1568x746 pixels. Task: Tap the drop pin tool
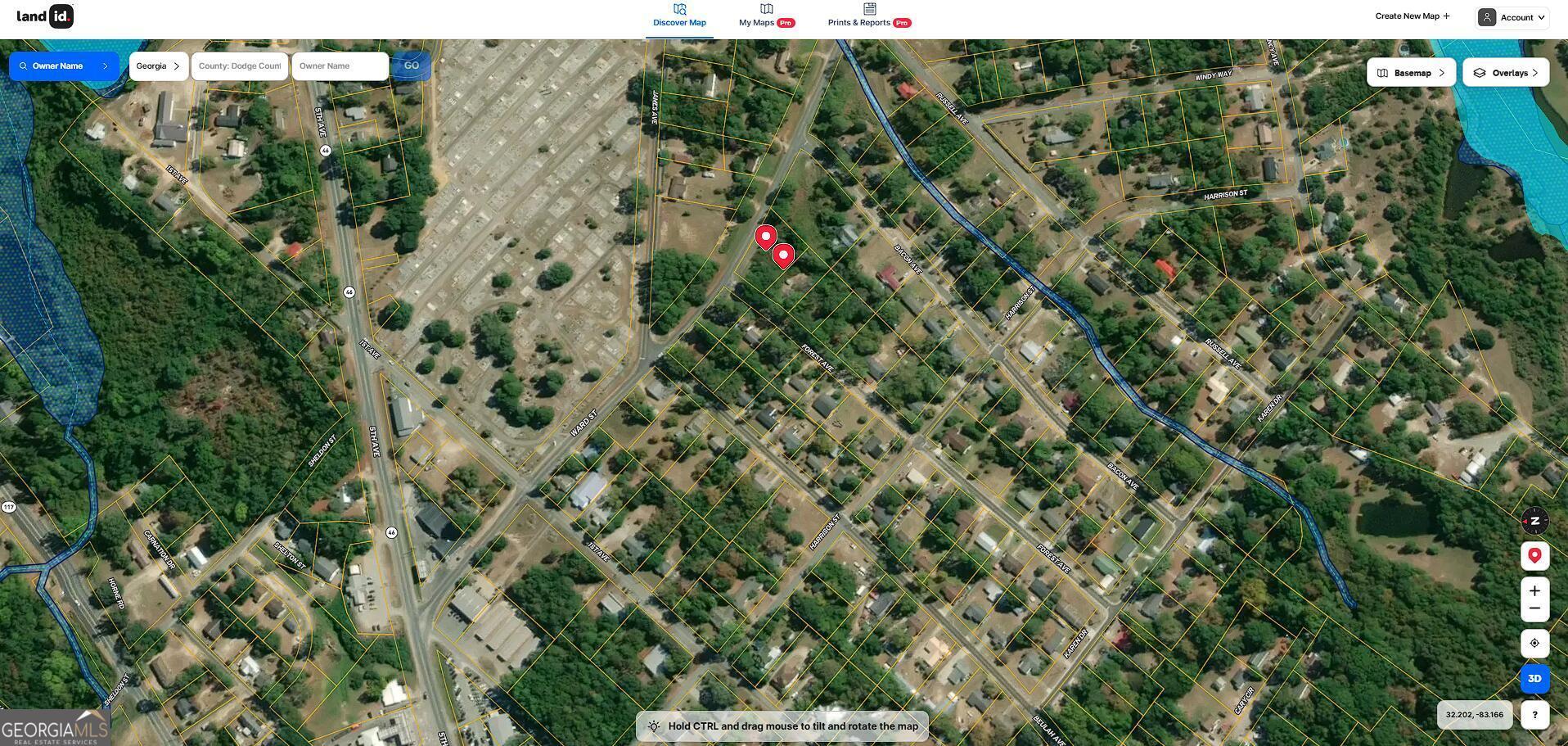tap(1534, 556)
